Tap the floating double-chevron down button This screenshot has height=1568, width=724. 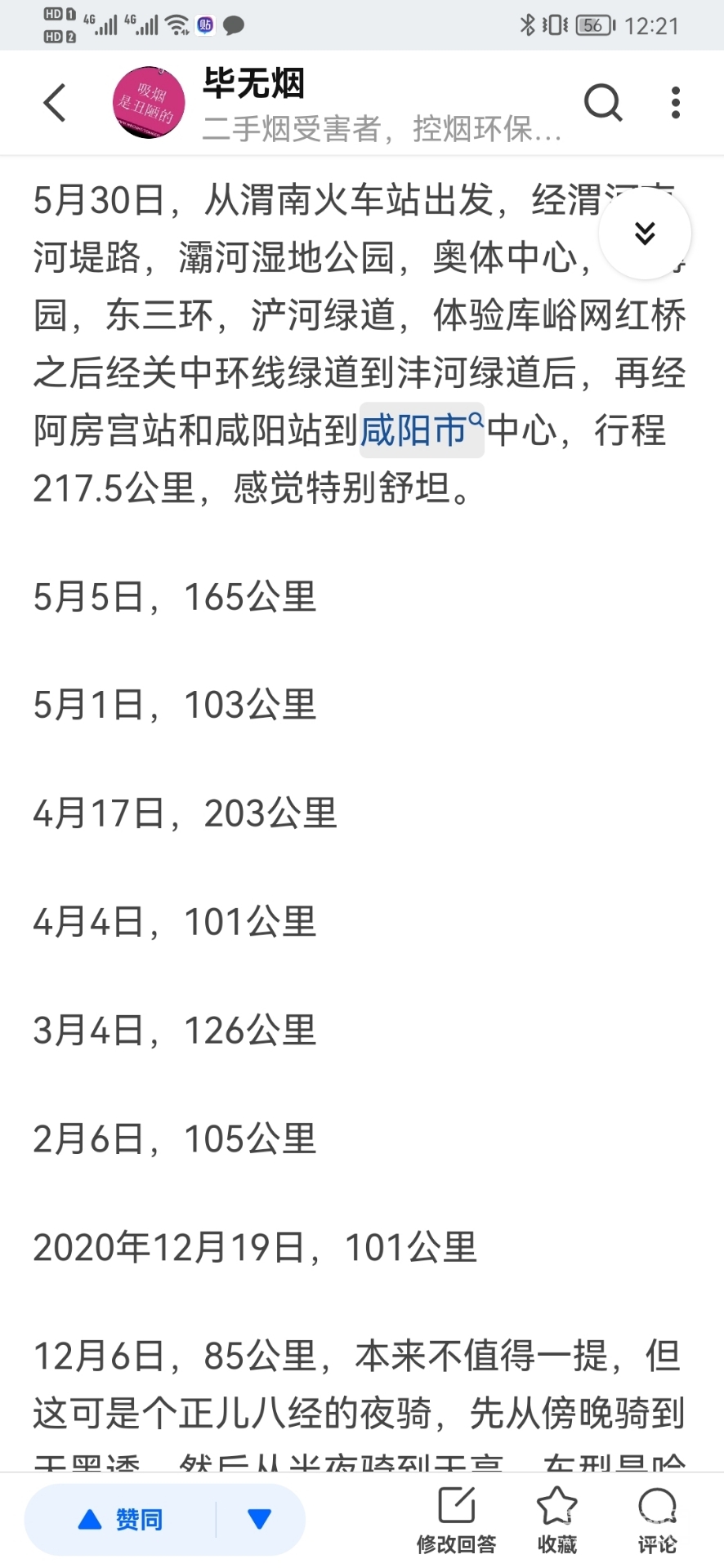pos(645,234)
